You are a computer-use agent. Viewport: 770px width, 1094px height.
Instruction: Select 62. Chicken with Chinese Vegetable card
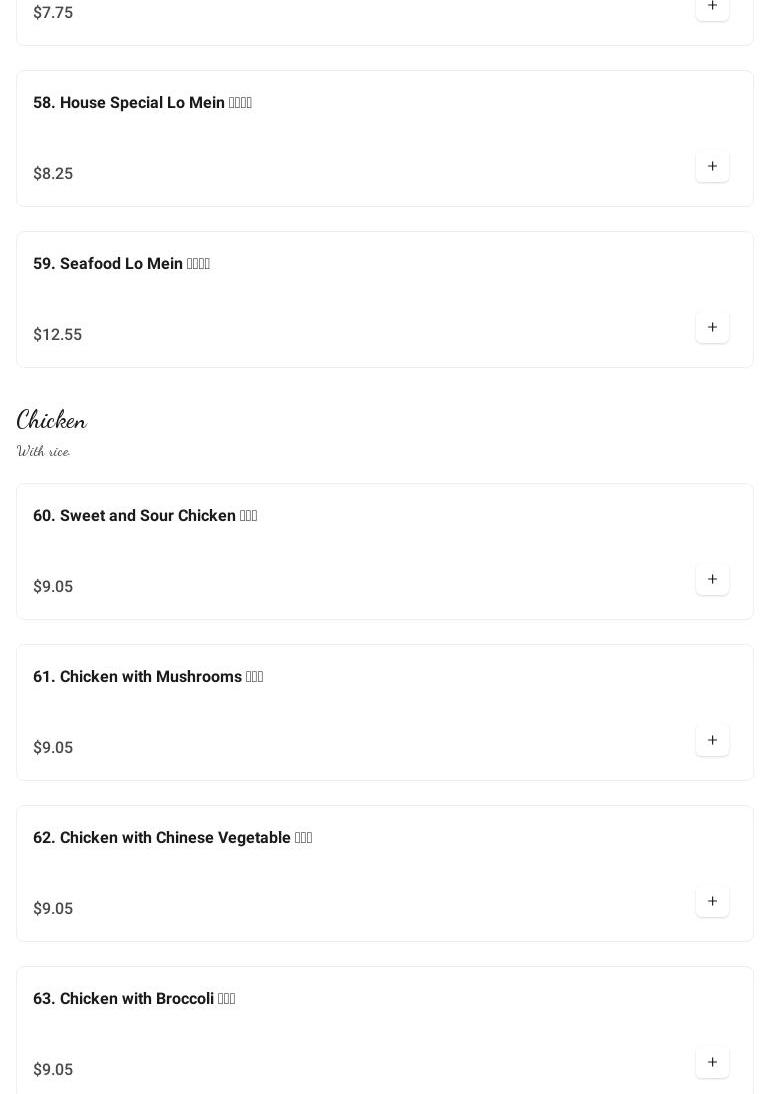(172, 838)
